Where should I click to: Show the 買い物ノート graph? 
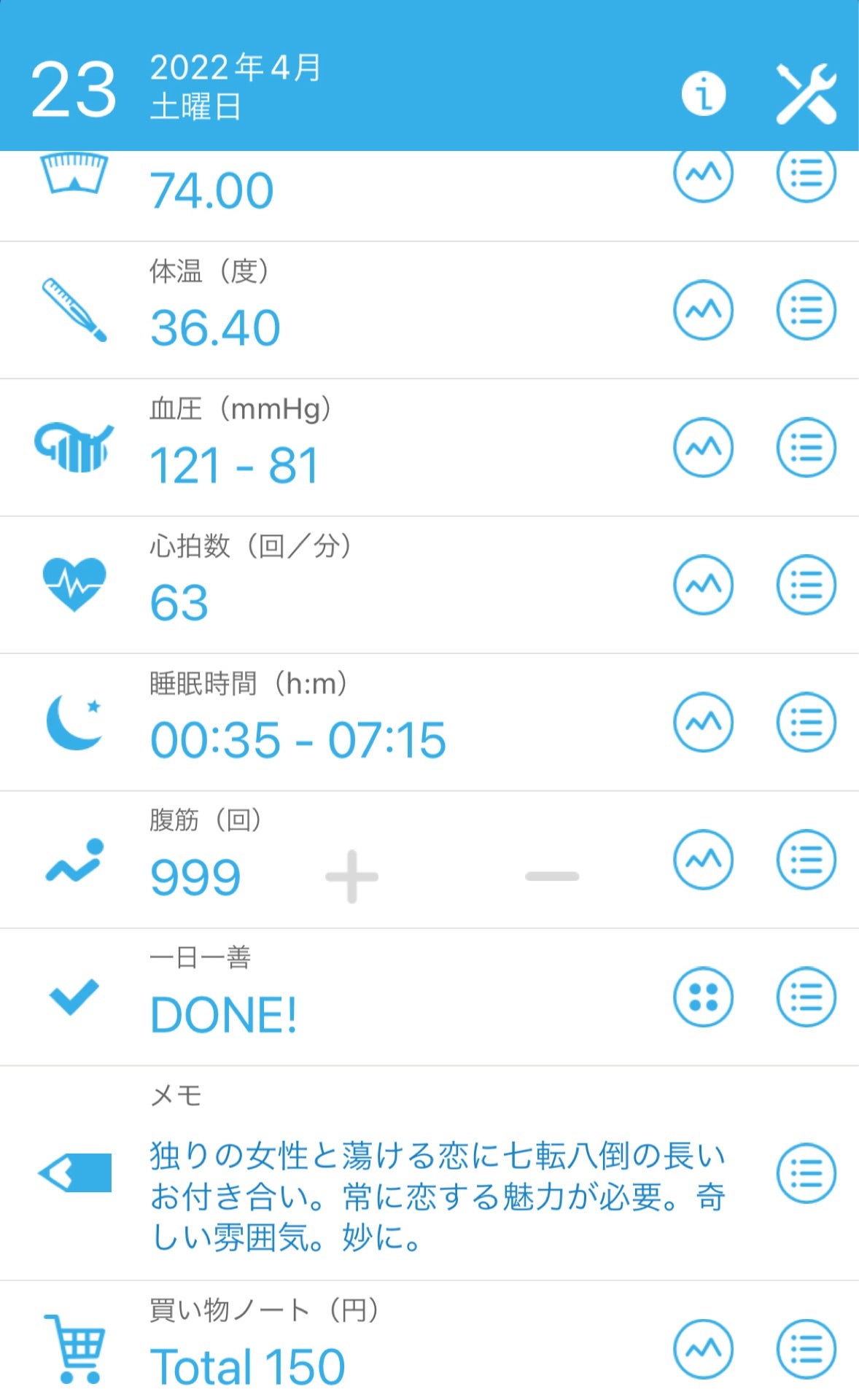point(703,1349)
